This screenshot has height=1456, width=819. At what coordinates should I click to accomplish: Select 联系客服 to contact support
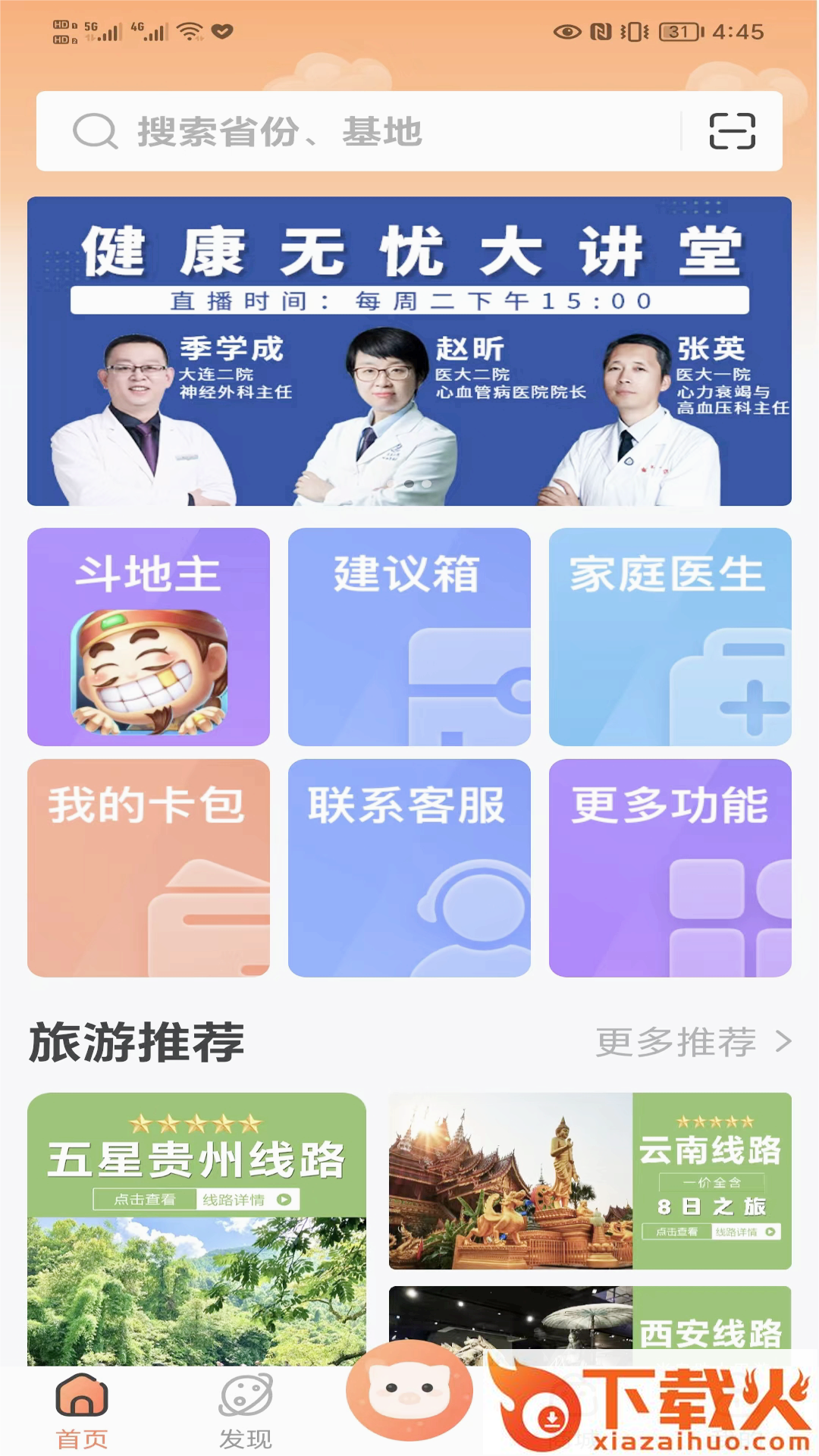tap(409, 868)
